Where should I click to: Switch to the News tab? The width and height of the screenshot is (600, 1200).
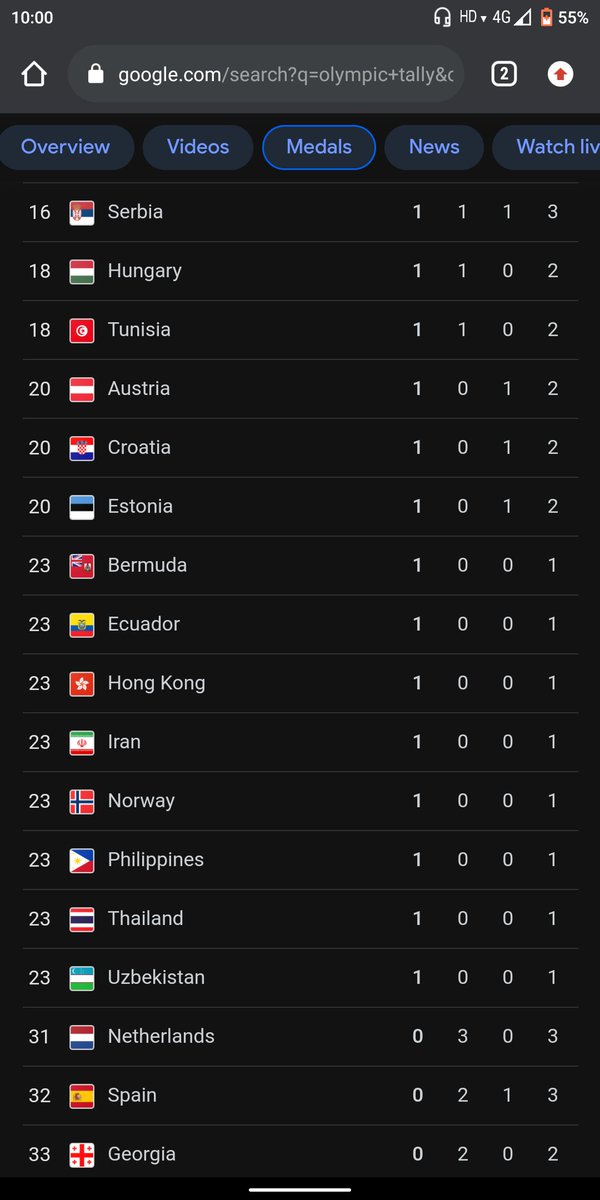pyautogui.click(x=434, y=147)
